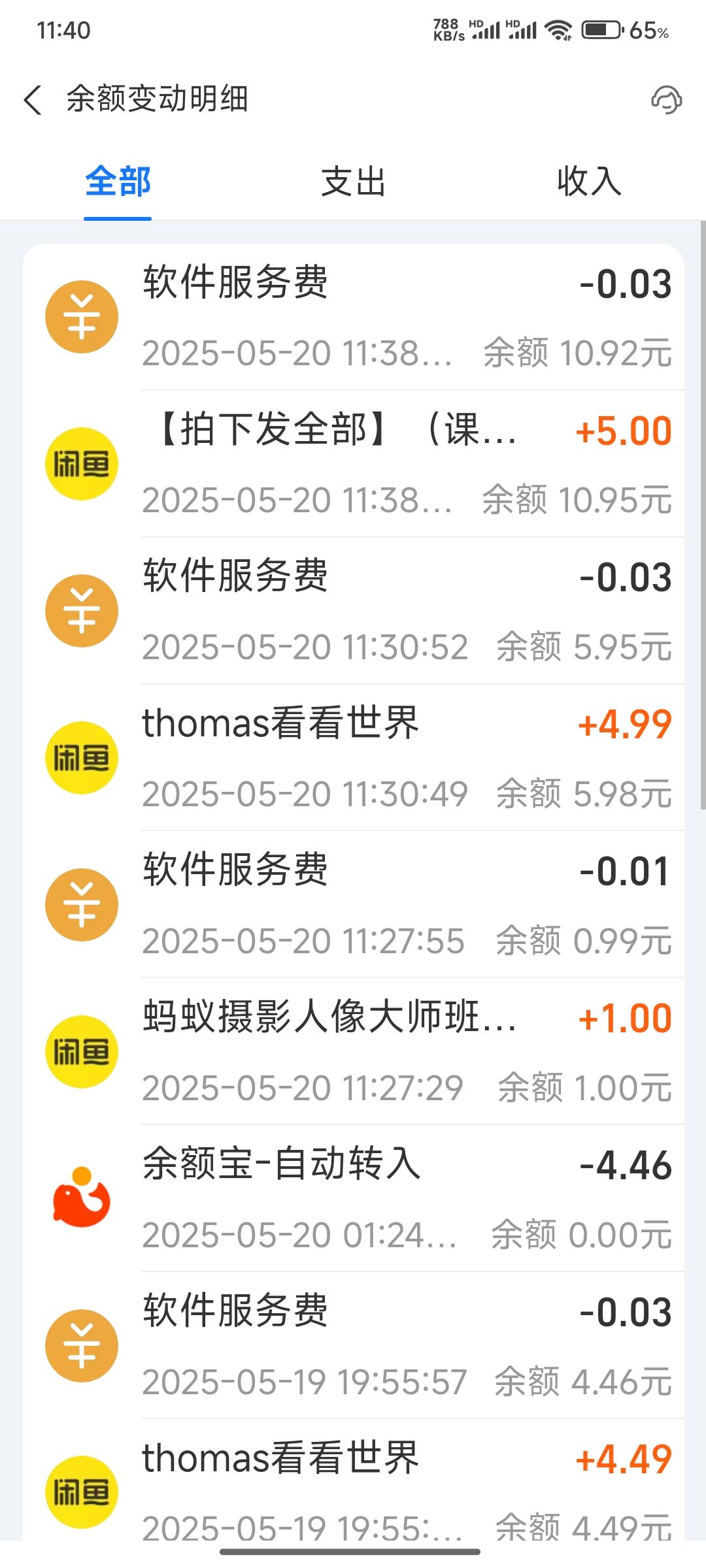The width and height of the screenshot is (706, 1568).
Task: Go back from 余额变动明细
Action: tap(33, 100)
